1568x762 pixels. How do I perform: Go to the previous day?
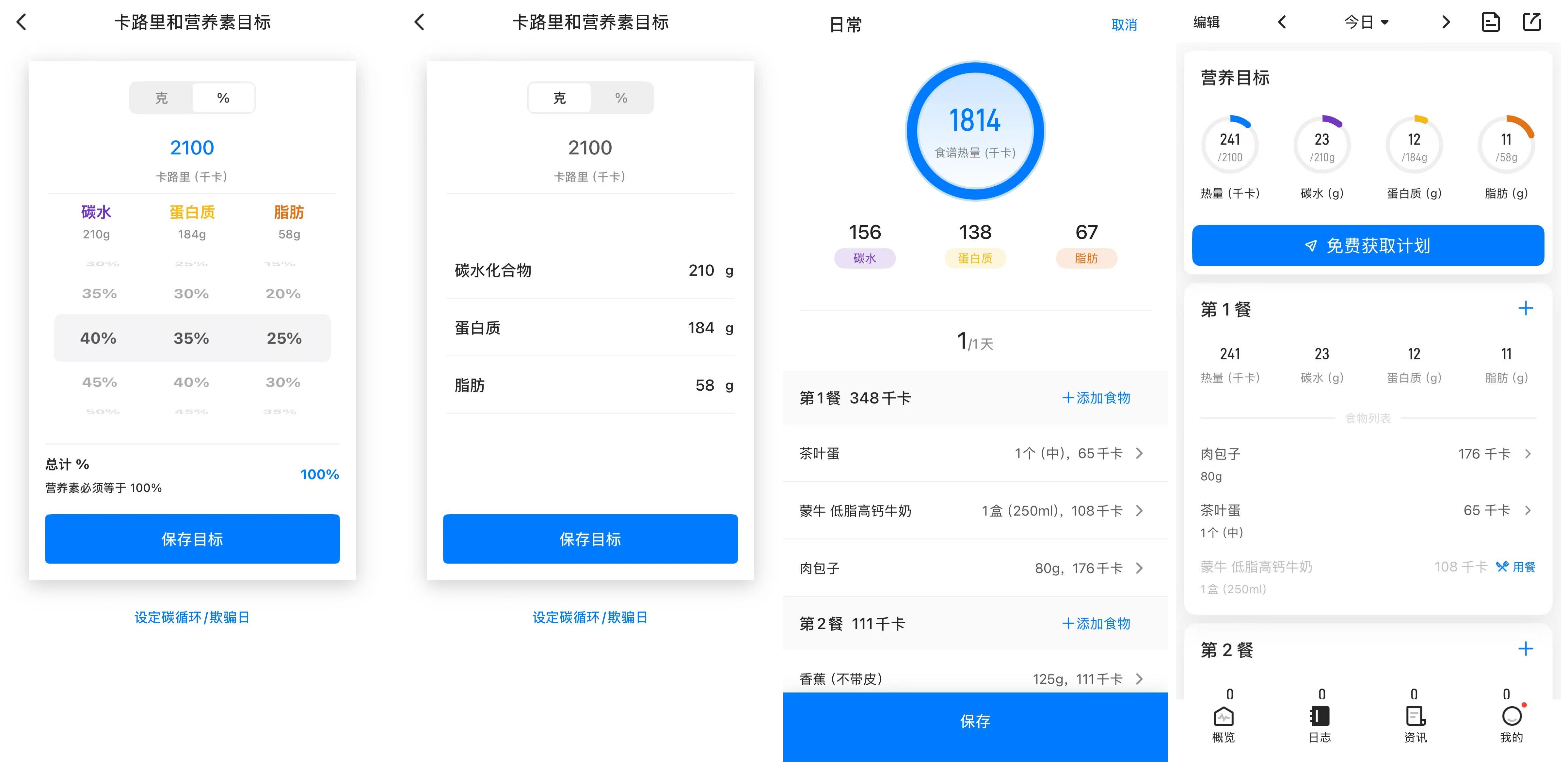point(1282,23)
